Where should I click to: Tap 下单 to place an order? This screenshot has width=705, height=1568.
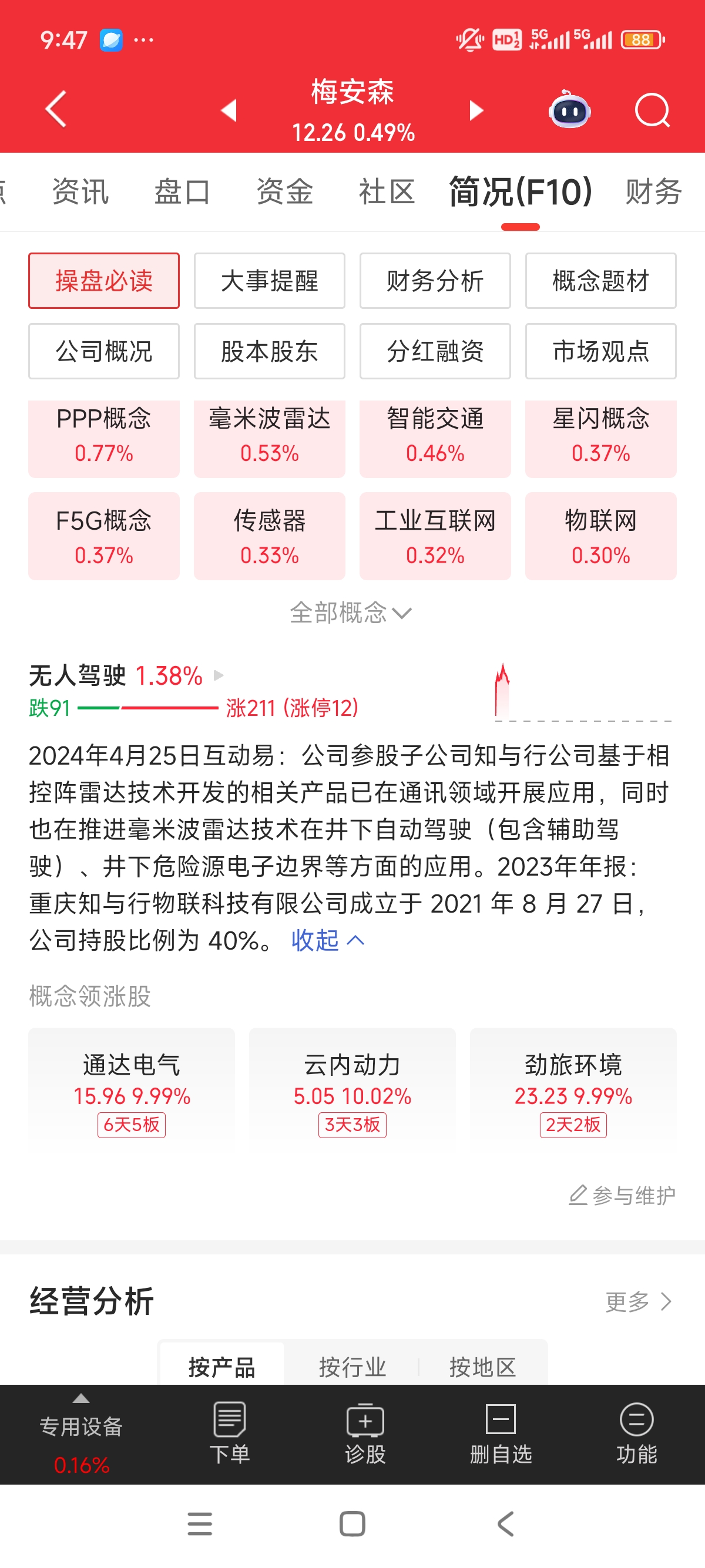(230, 1434)
